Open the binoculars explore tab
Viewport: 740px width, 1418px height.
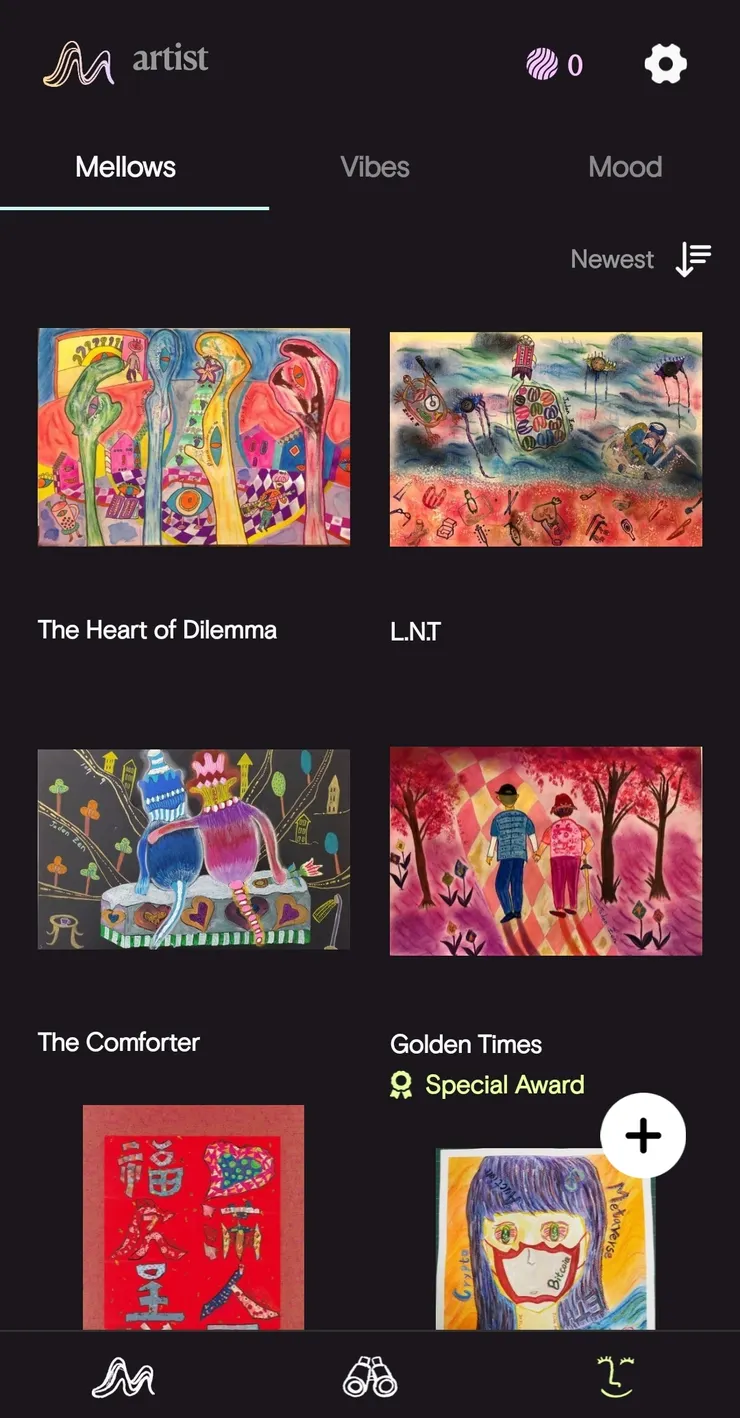point(370,1377)
